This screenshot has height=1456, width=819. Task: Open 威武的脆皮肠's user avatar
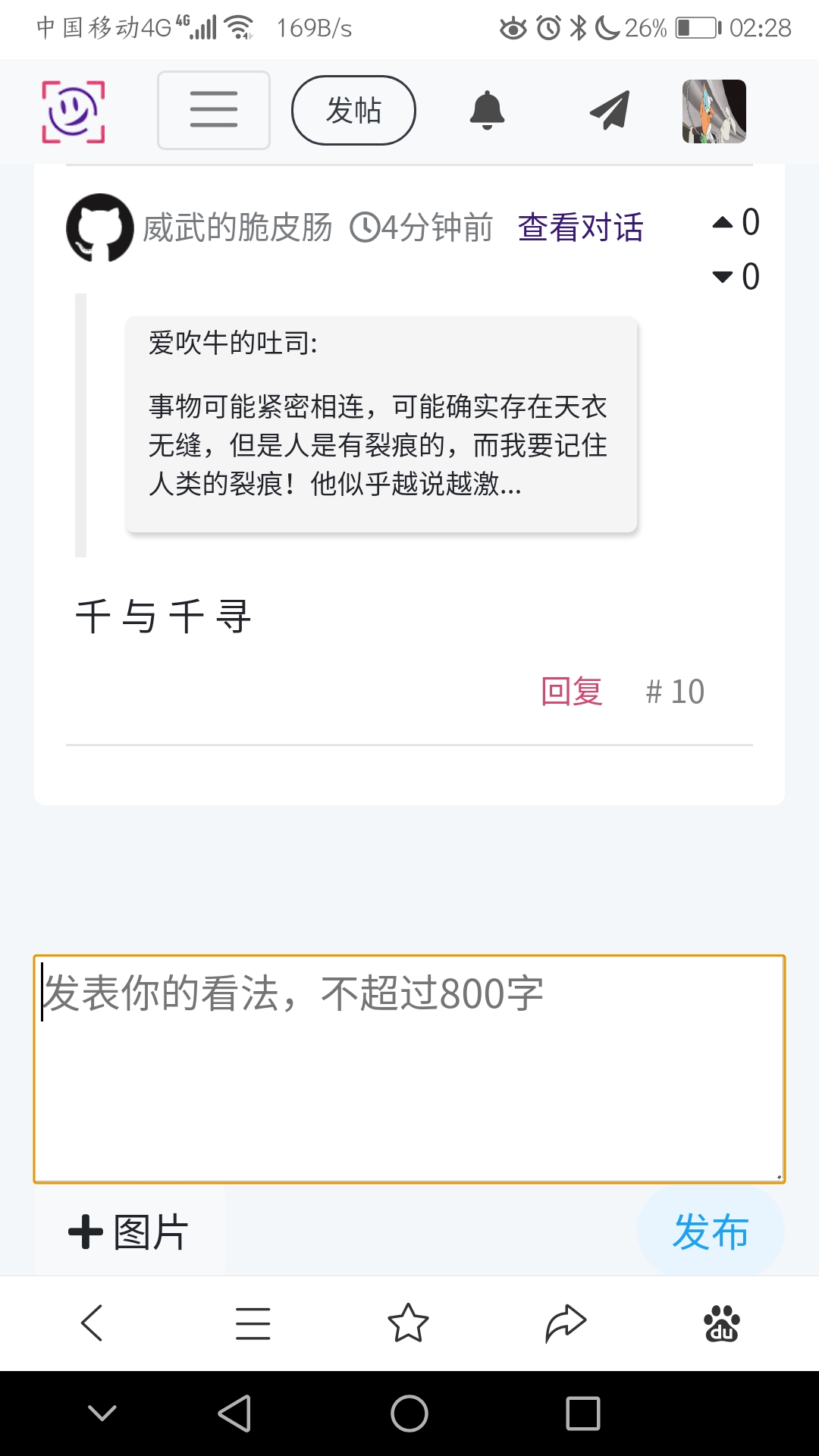[x=99, y=227]
